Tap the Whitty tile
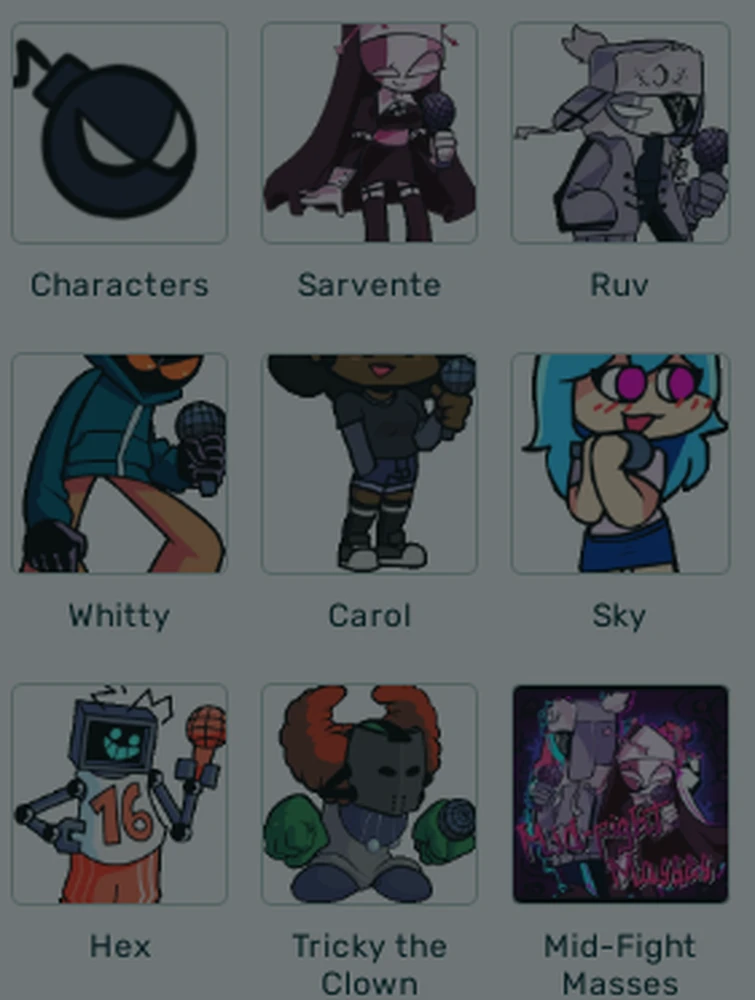This screenshot has width=755, height=1000. (119, 464)
